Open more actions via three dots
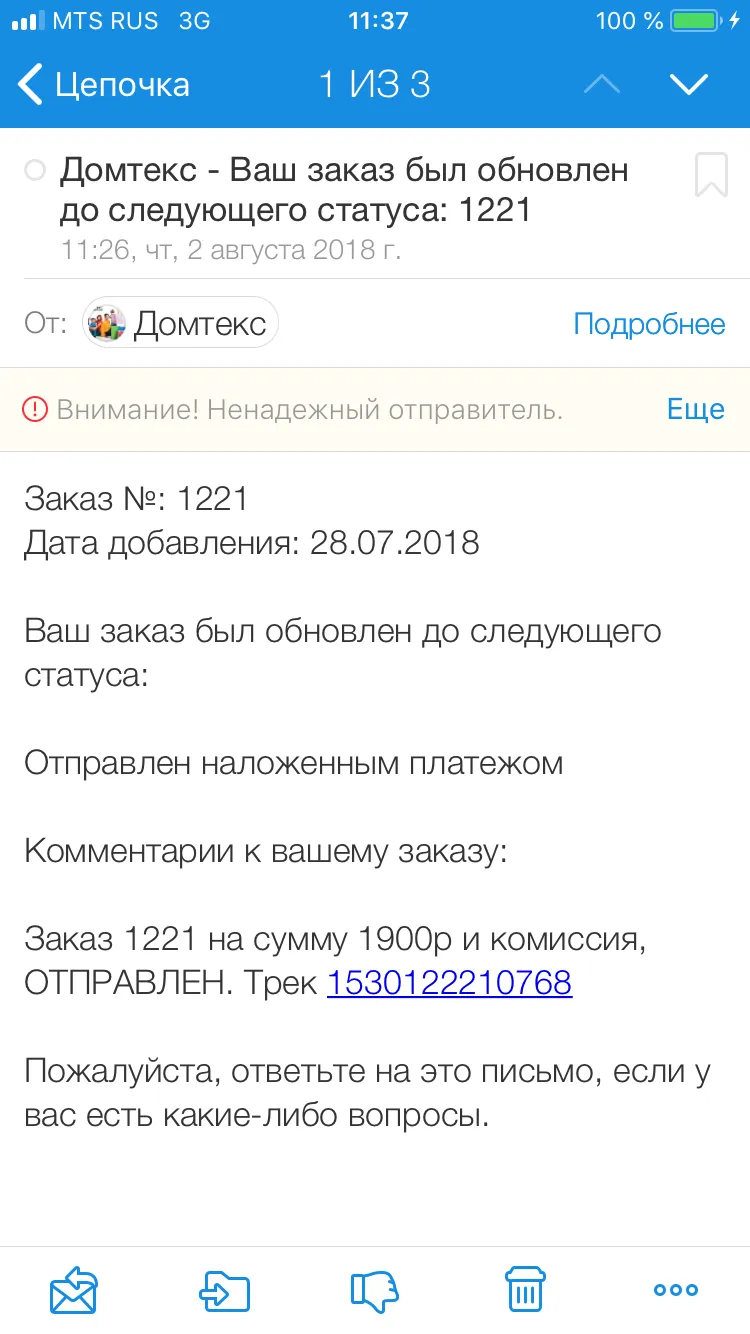Image resolution: width=750 pixels, height=1334 pixels. coord(676,1290)
